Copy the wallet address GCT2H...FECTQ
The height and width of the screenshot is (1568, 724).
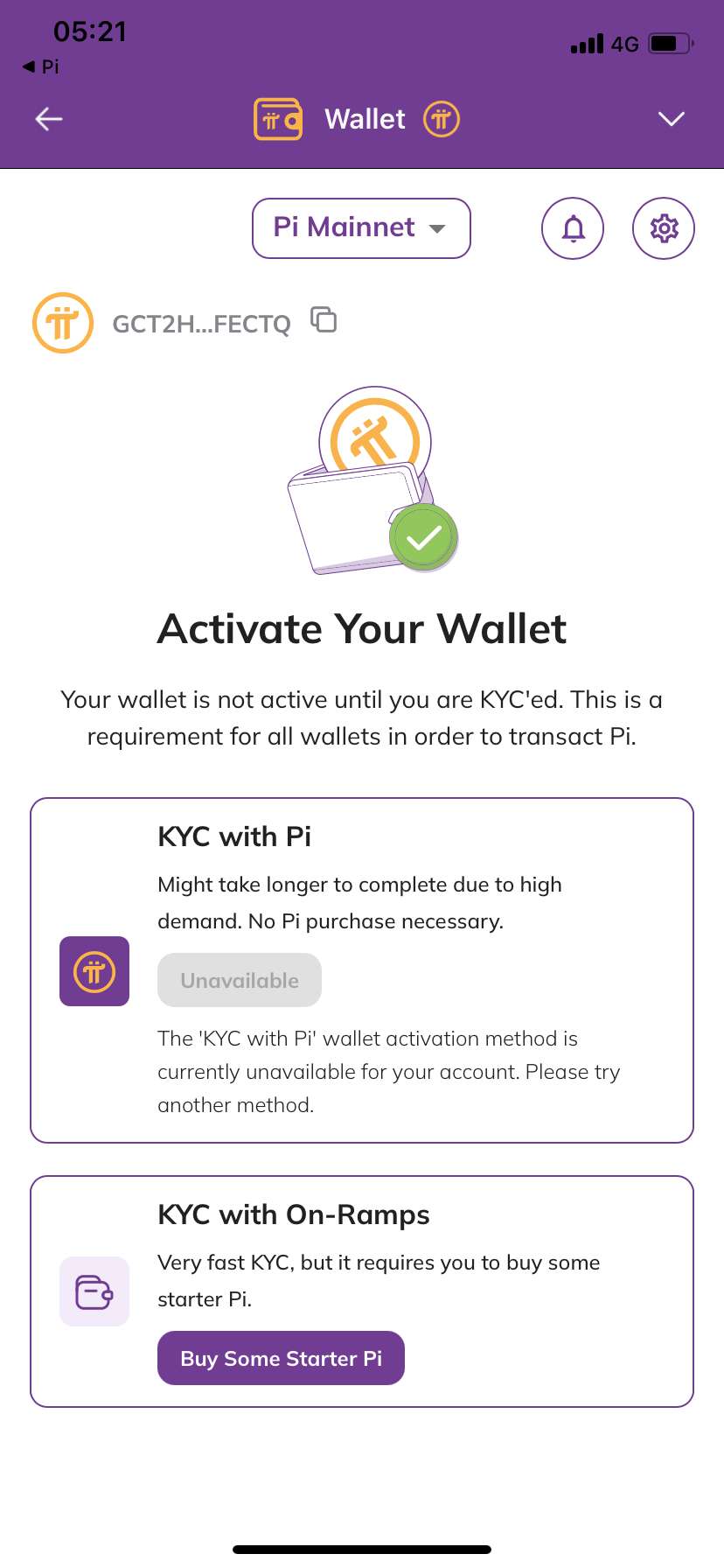[x=324, y=320]
